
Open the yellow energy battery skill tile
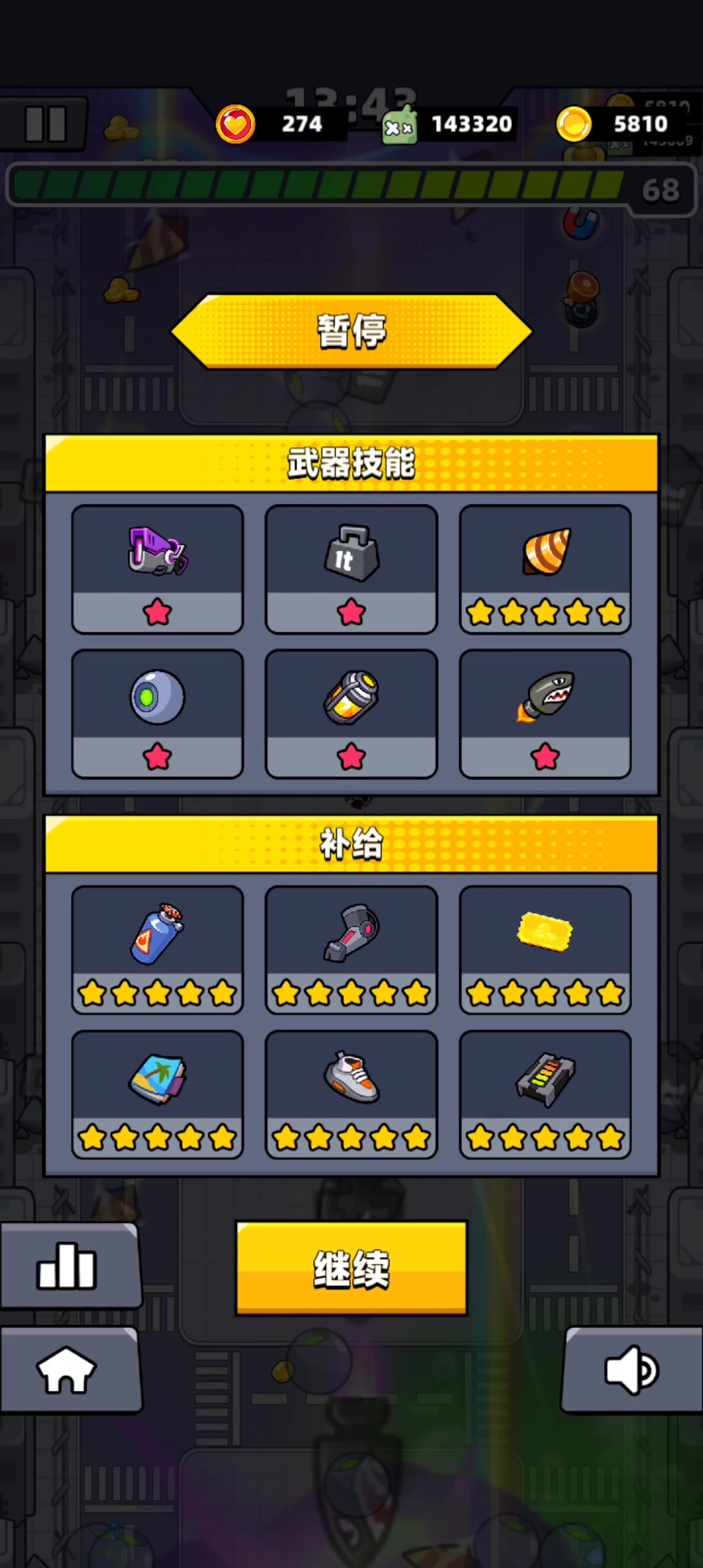351,714
